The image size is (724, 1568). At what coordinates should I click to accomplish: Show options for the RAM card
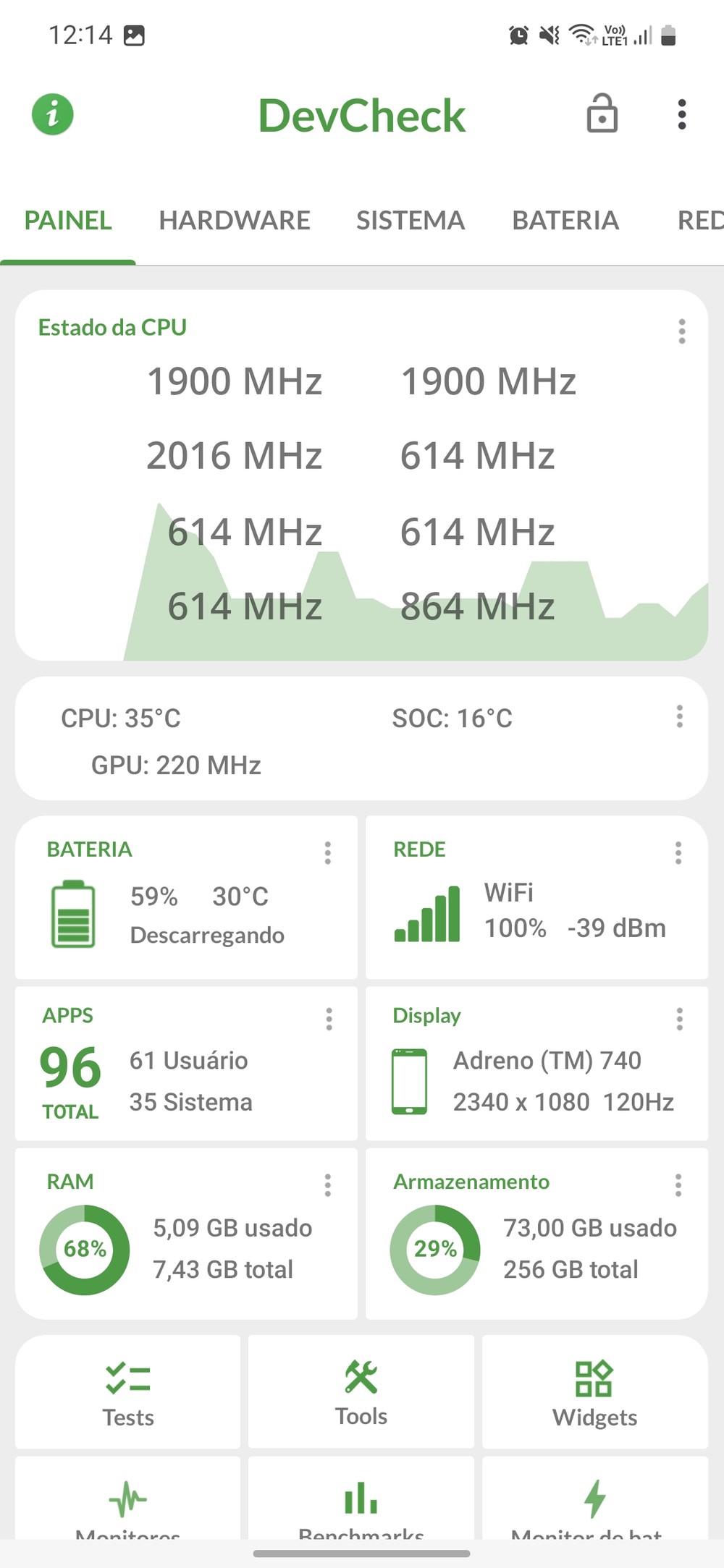tap(328, 1185)
